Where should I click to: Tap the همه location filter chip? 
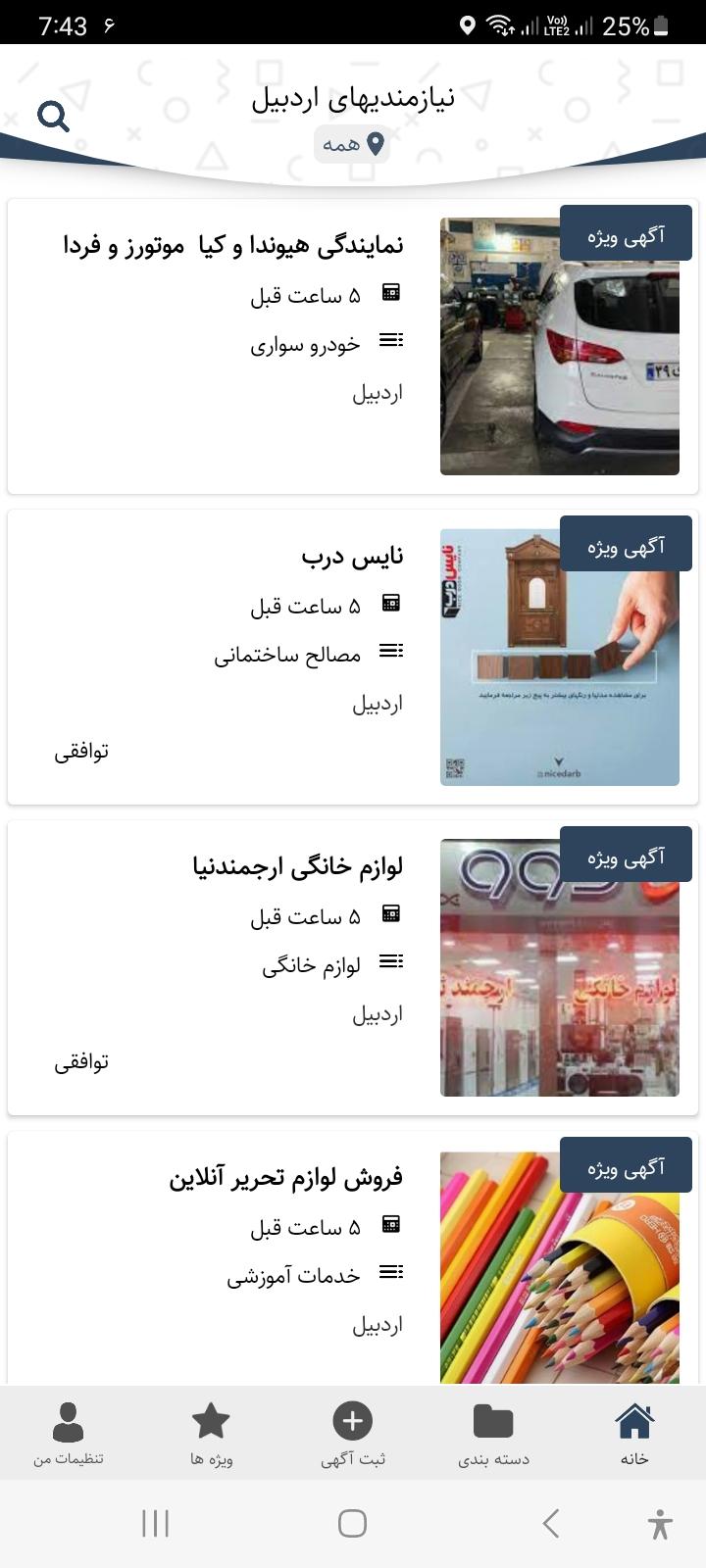pos(352,145)
